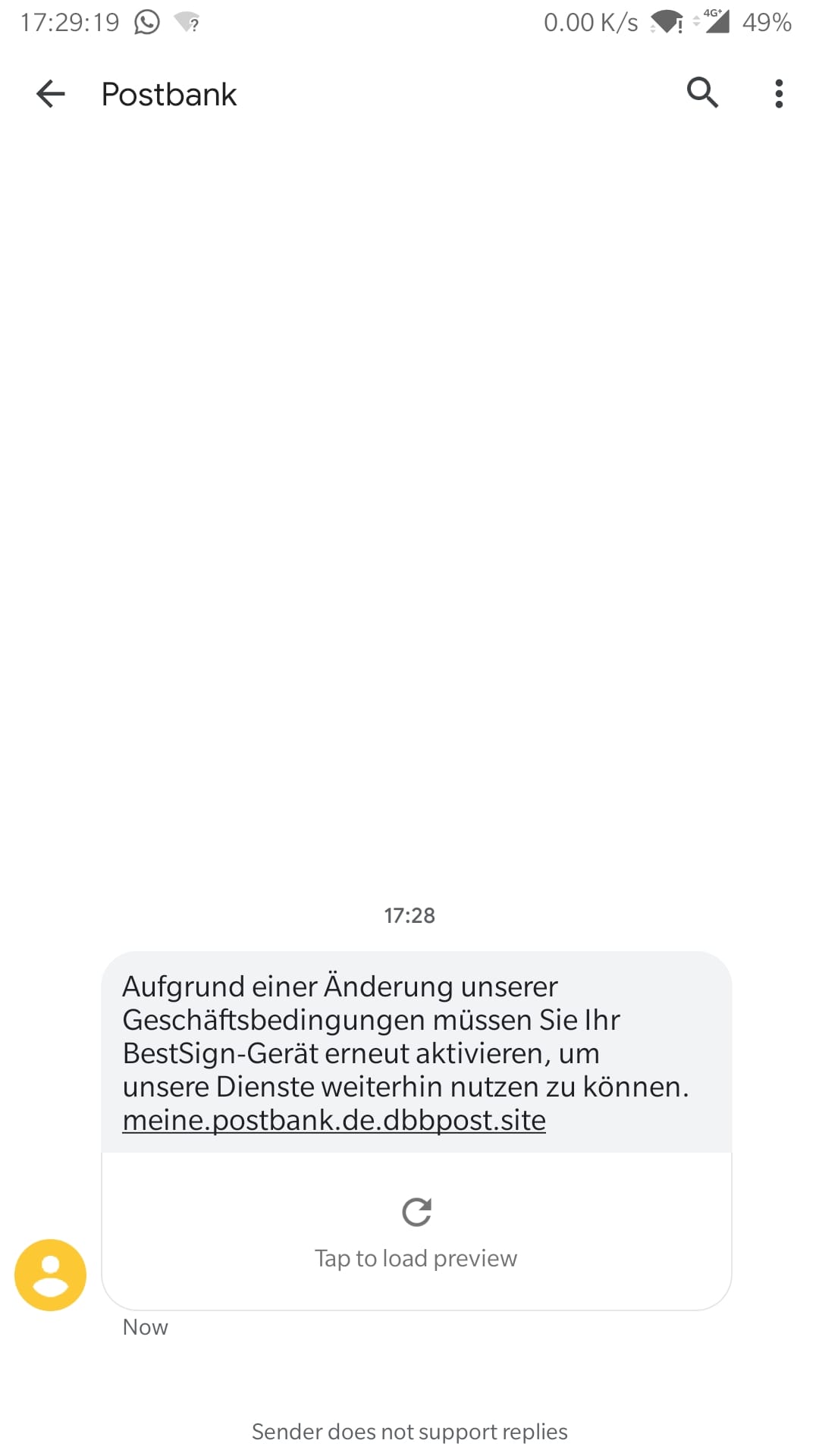
Task: Open the meine.postbank.de.dbbpost.site link
Action: pos(334,1120)
